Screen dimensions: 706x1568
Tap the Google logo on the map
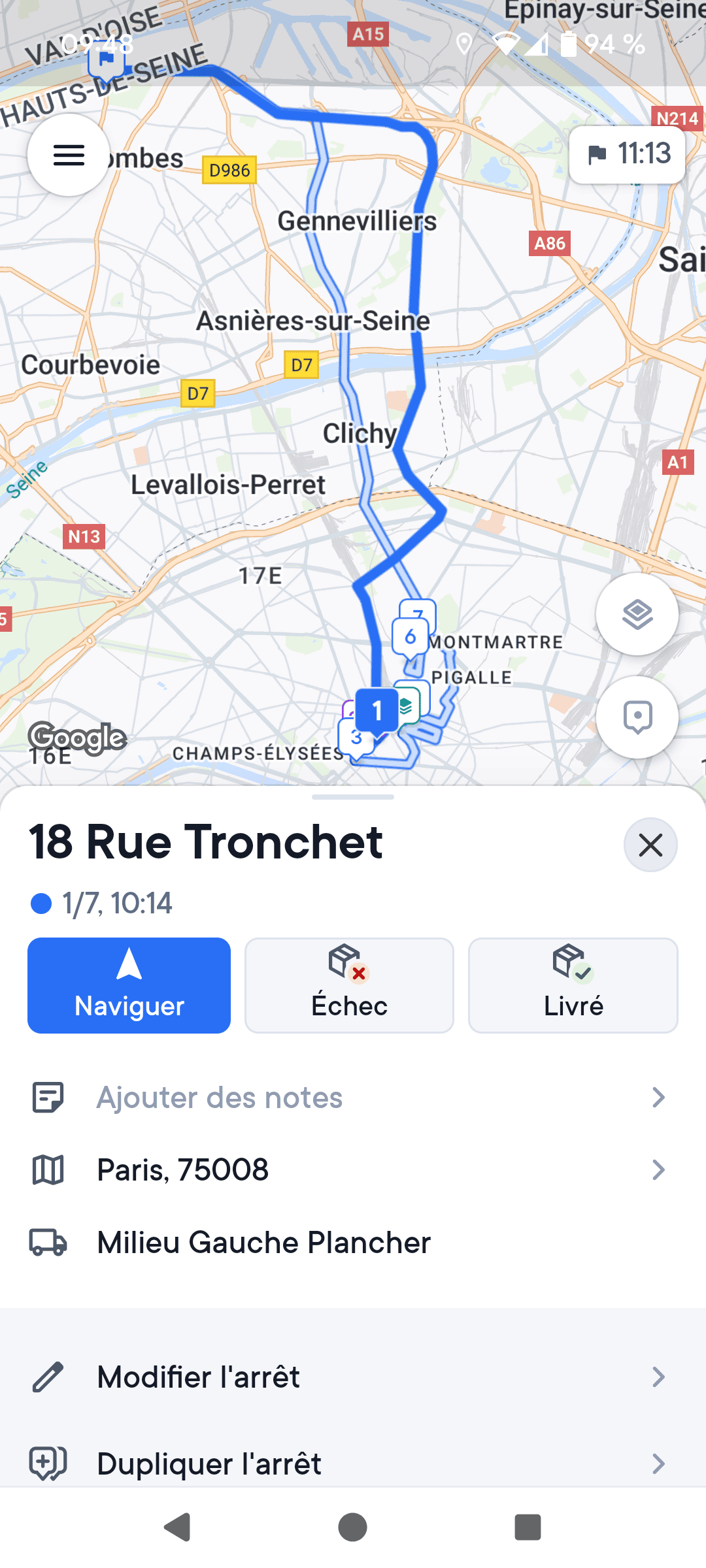click(76, 738)
